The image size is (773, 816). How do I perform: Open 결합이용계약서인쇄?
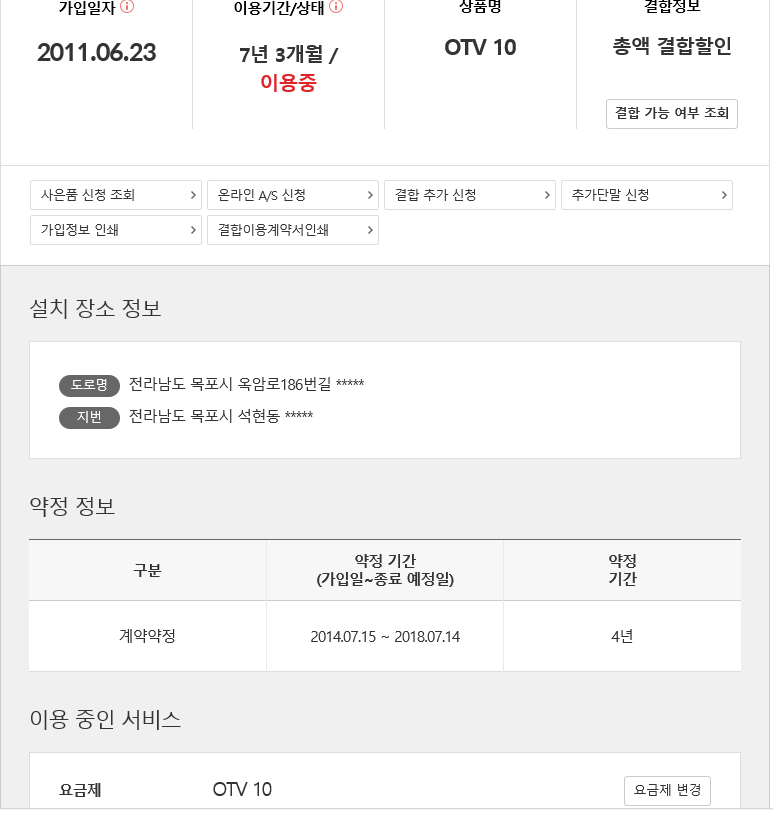click(292, 230)
